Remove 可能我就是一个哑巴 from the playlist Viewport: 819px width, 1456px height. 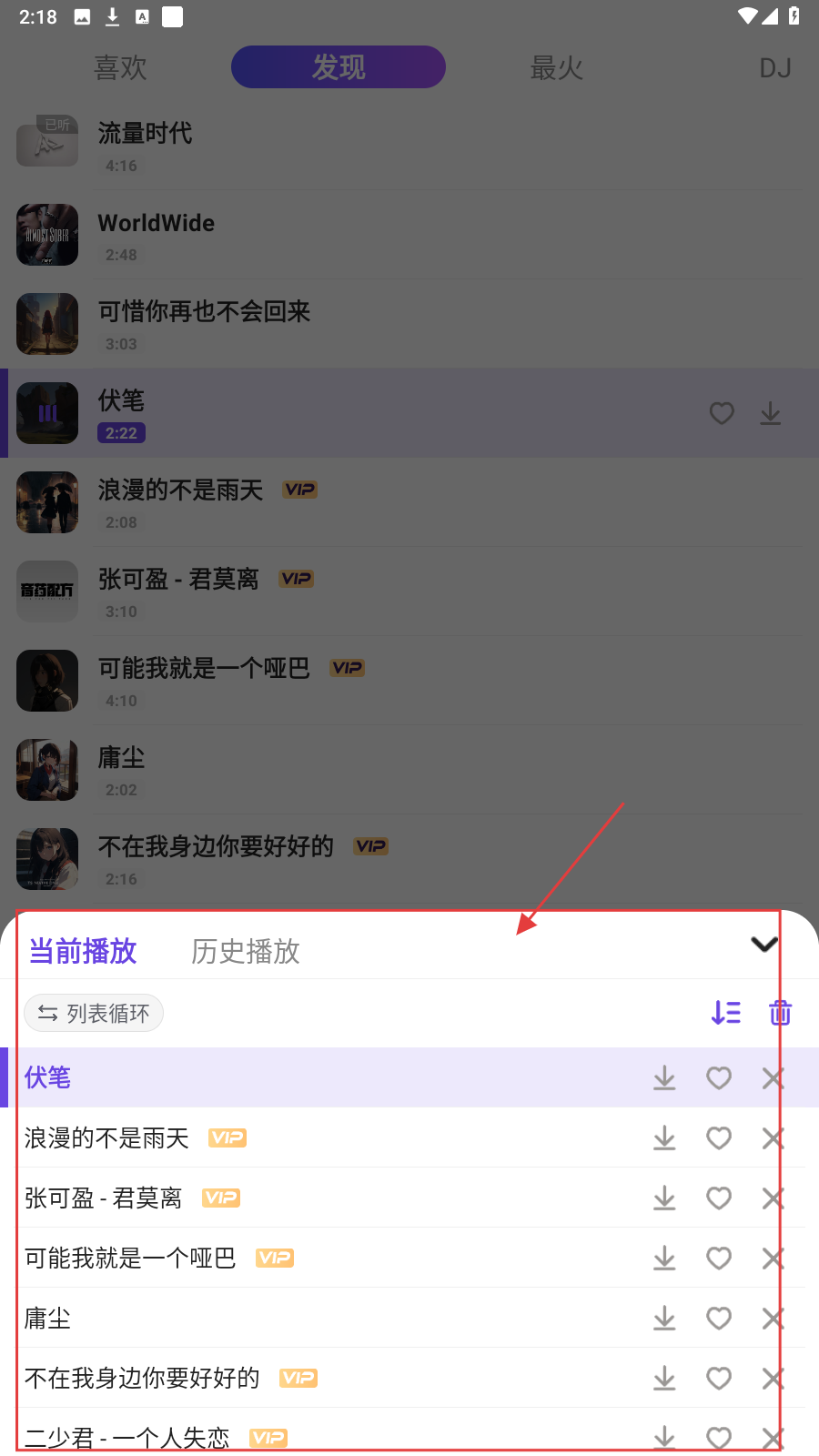(x=773, y=1259)
